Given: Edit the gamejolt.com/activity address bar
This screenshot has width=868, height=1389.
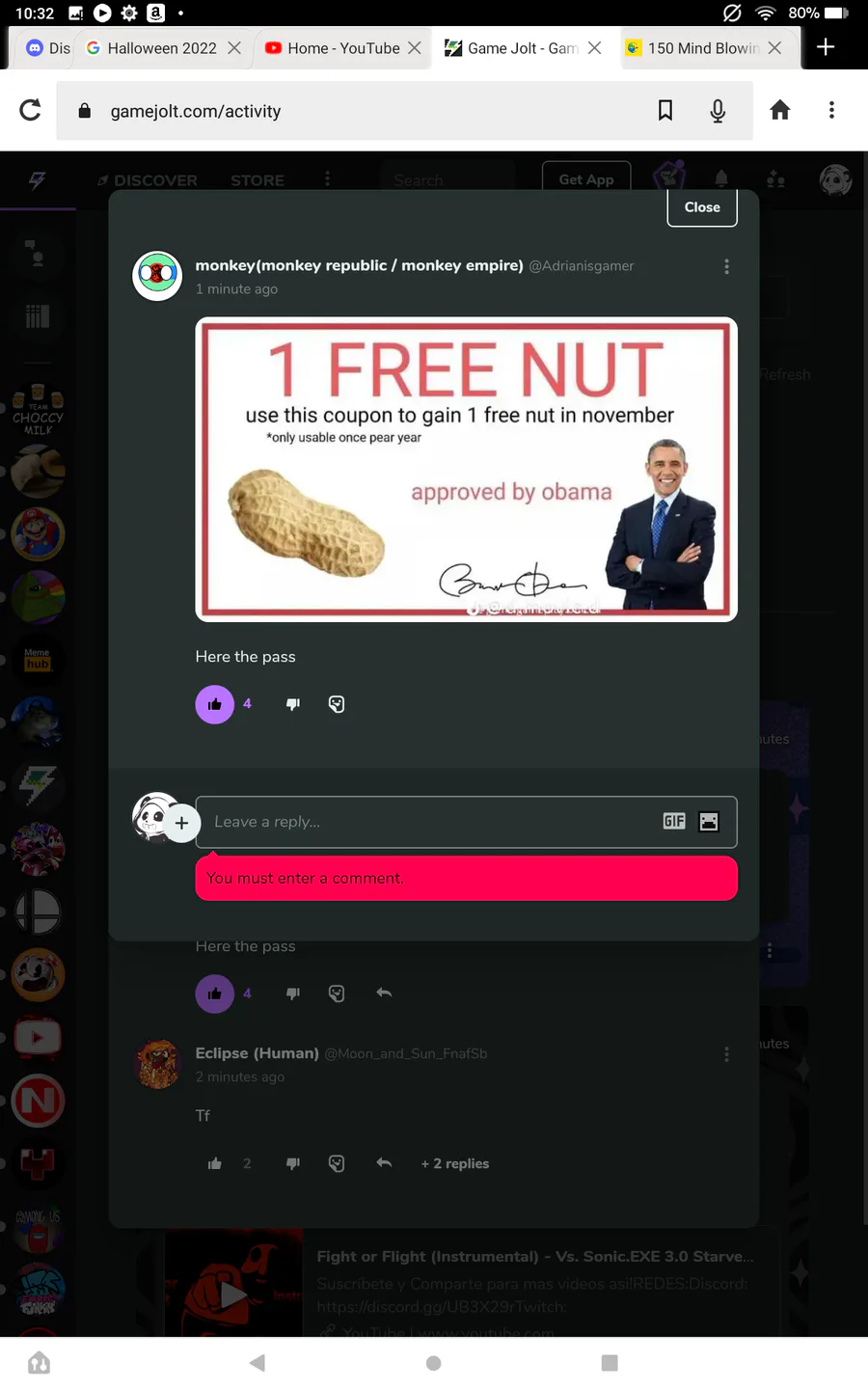Looking at the screenshot, I should tap(366, 111).
